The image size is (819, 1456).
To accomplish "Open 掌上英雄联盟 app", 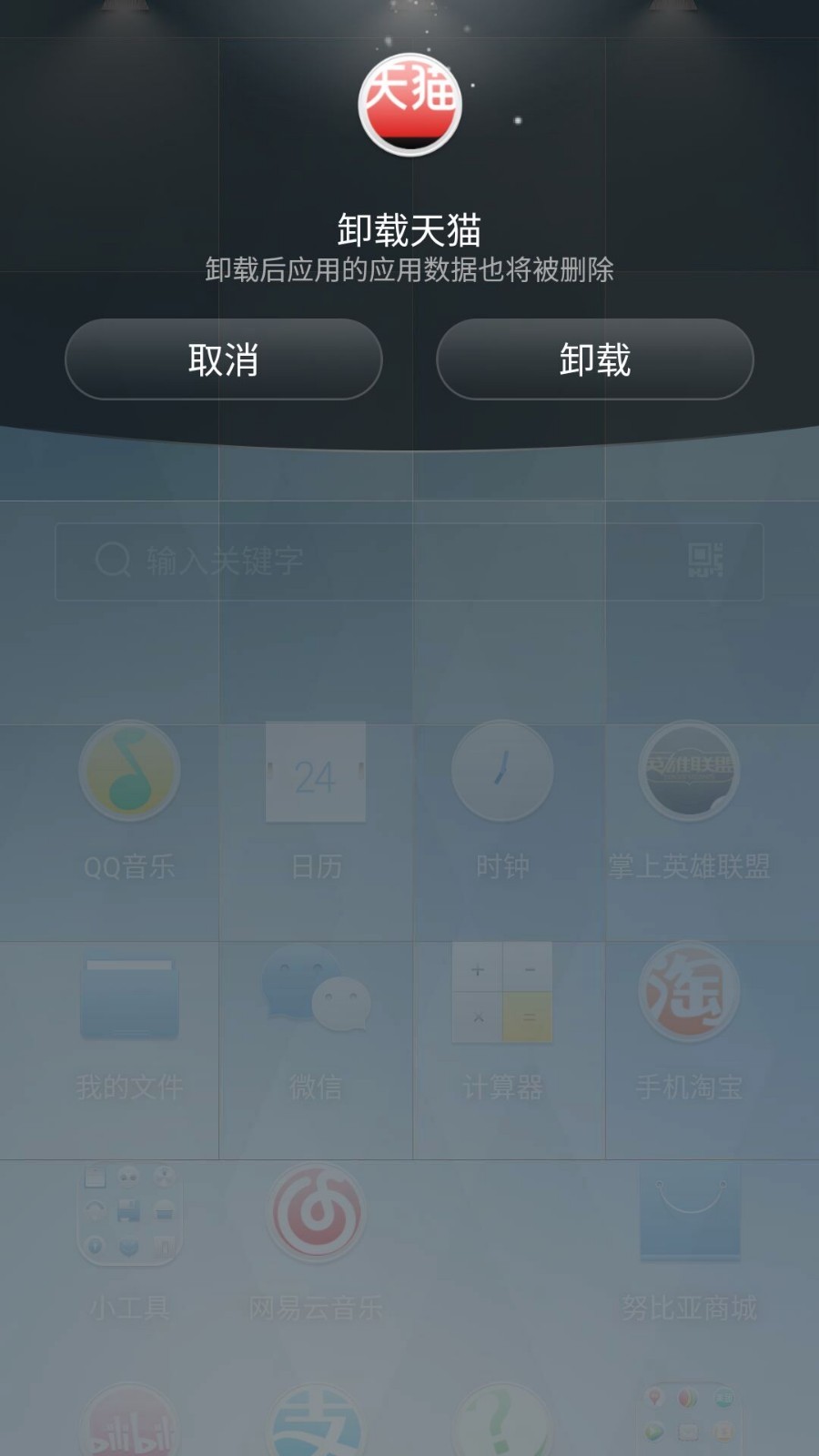I will pos(689,772).
